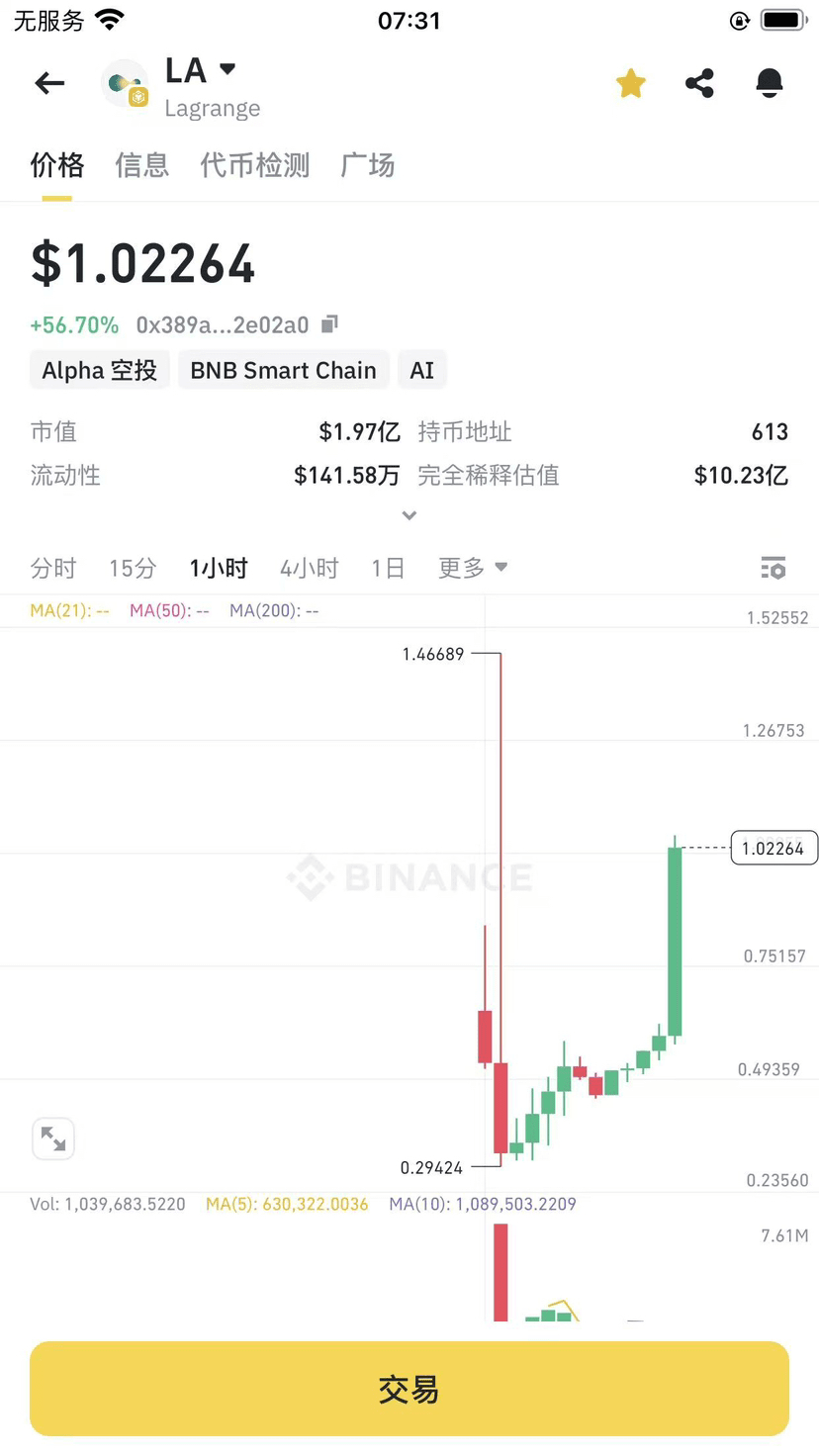This screenshot has width=819, height=1456.
Task: Select the 1日 chart interval
Action: click(389, 568)
